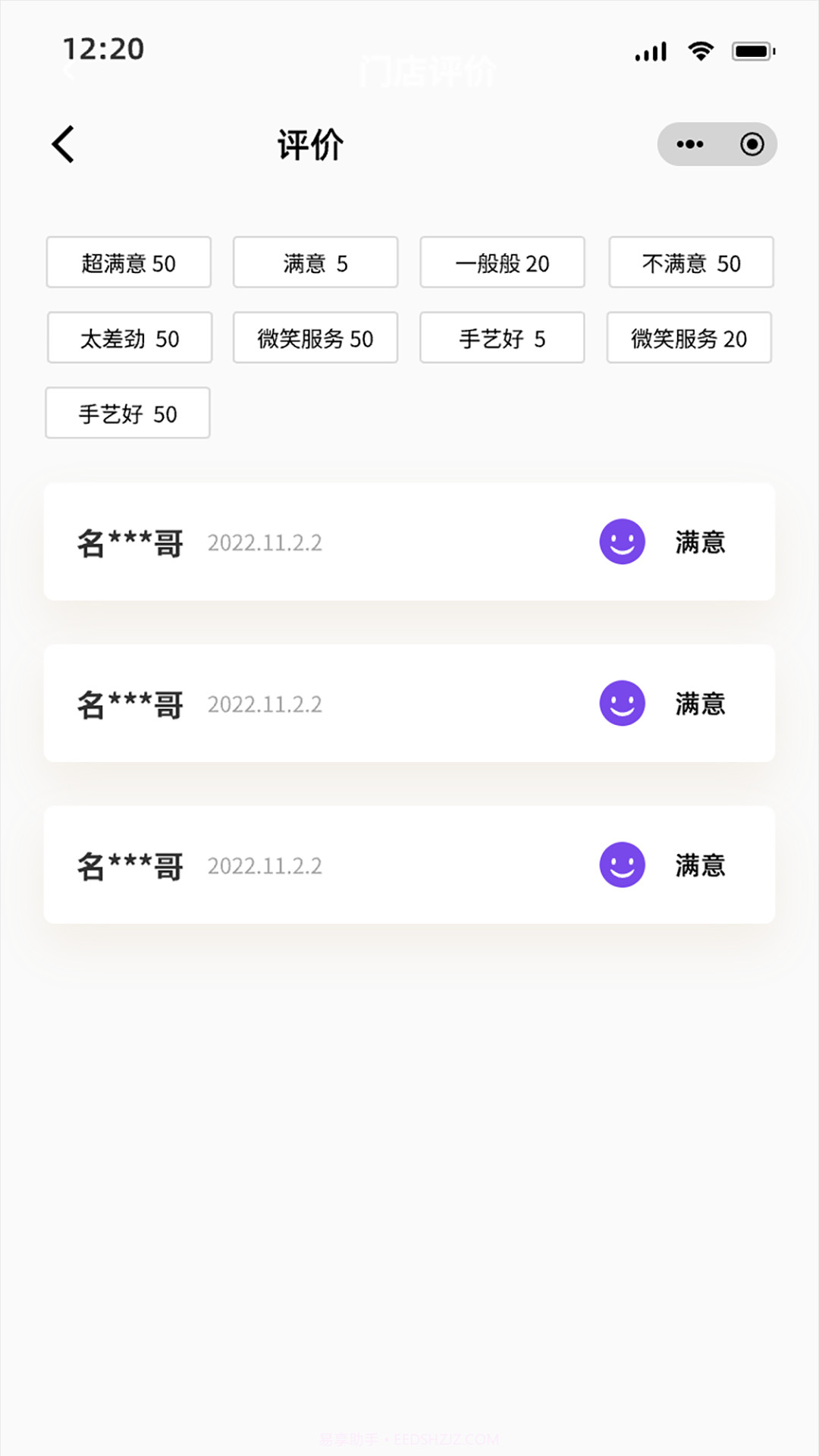
Task: Toggle the 超满意 50 filter
Action: tap(128, 262)
